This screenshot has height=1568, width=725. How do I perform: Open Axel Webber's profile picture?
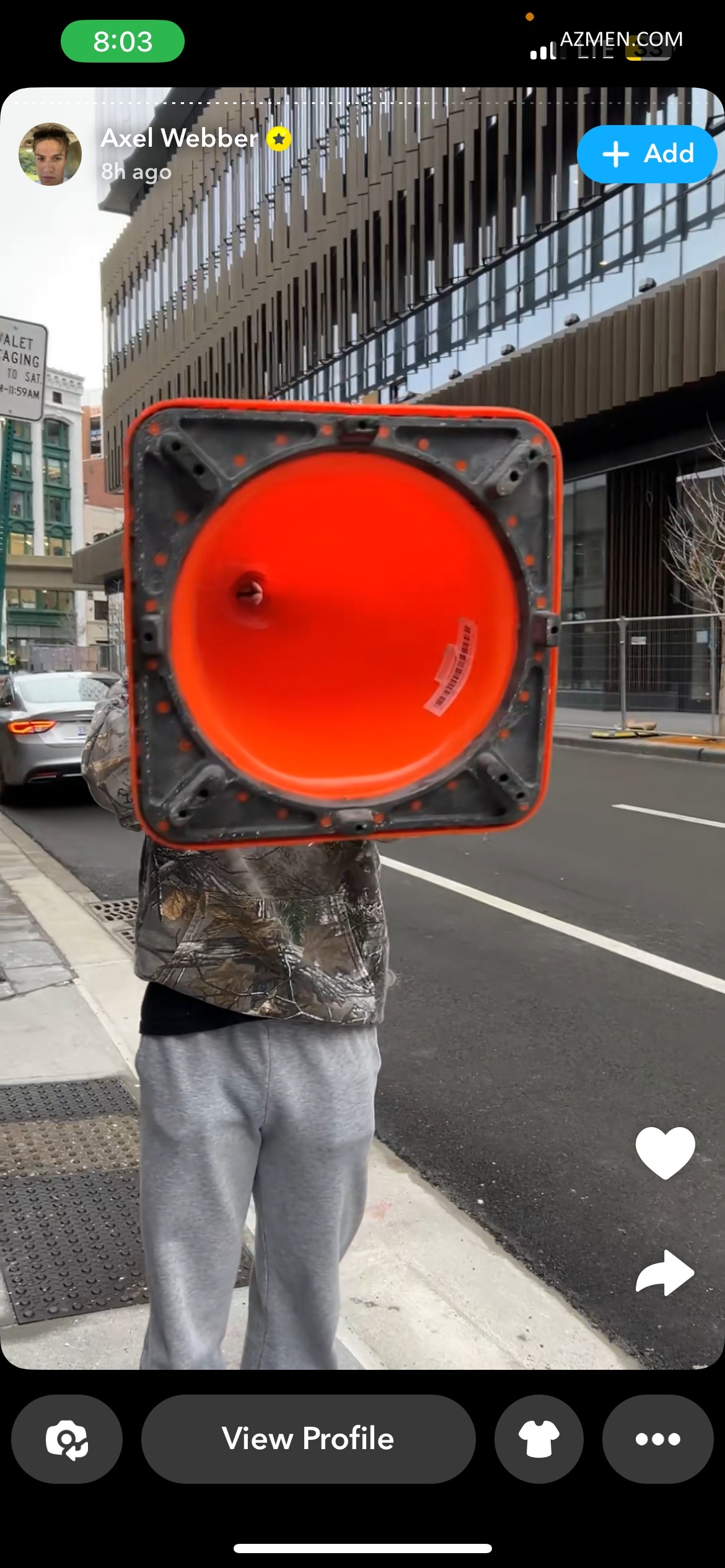[x=50, y=154]
